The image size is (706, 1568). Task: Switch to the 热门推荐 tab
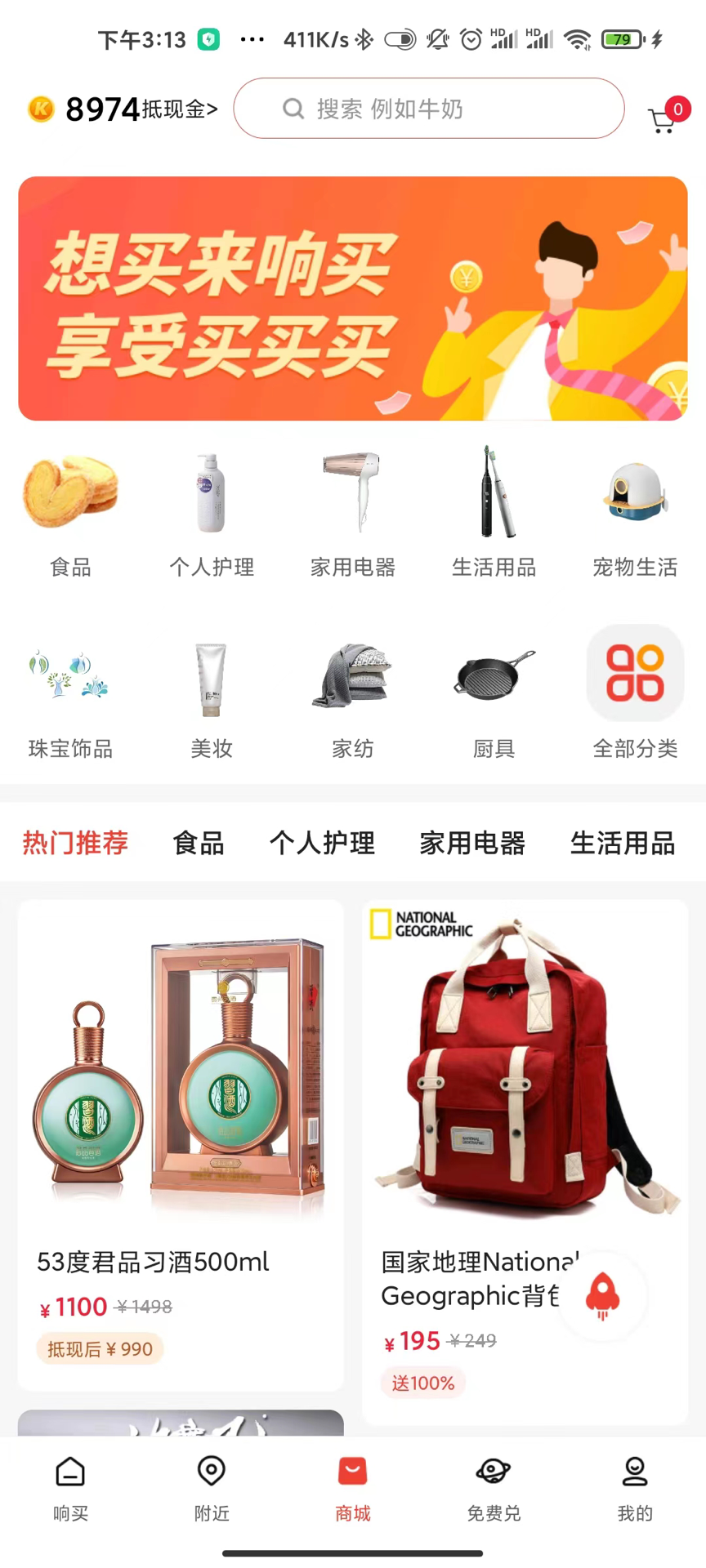coord(75,844)
